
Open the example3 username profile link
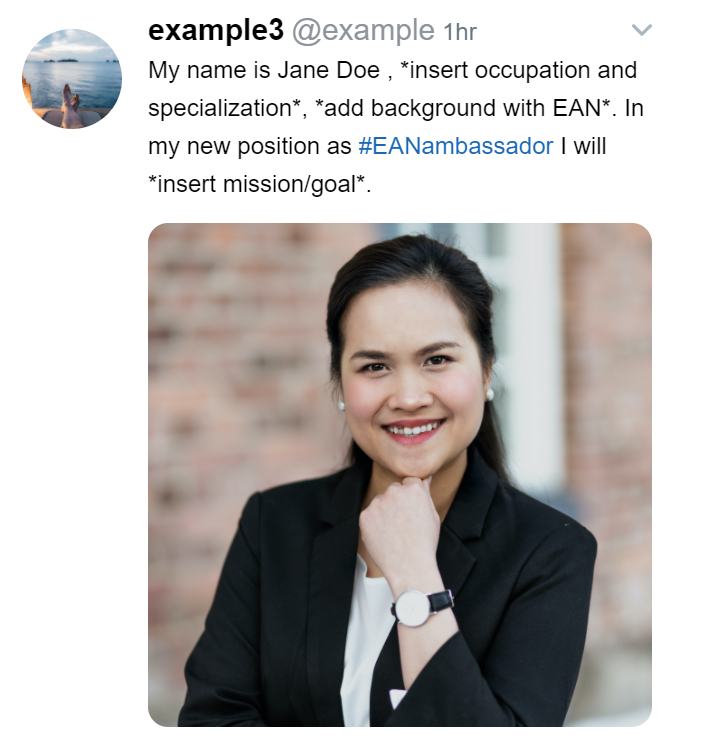216,31
